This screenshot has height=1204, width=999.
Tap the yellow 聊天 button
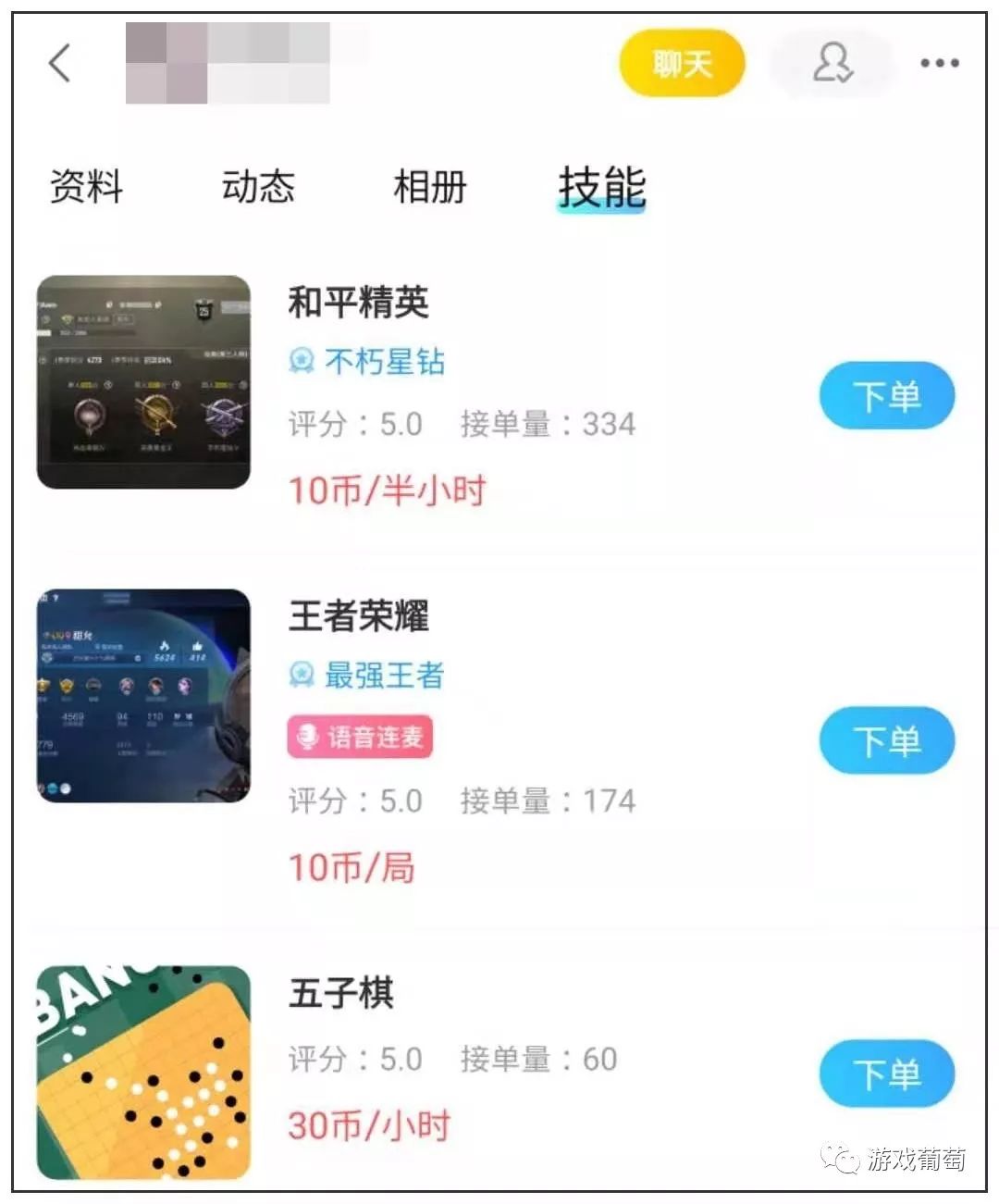681,63
